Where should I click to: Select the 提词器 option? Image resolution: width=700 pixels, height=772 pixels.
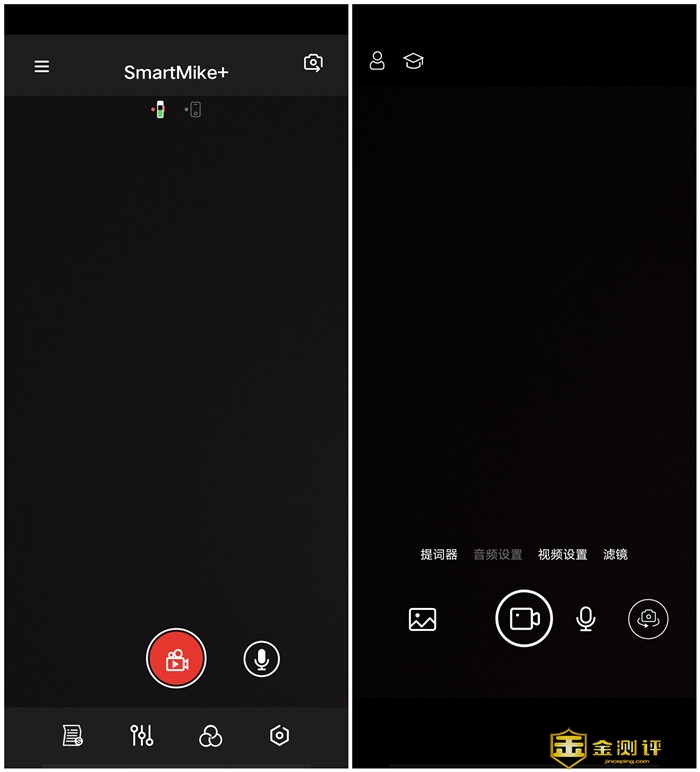[438, 555]
